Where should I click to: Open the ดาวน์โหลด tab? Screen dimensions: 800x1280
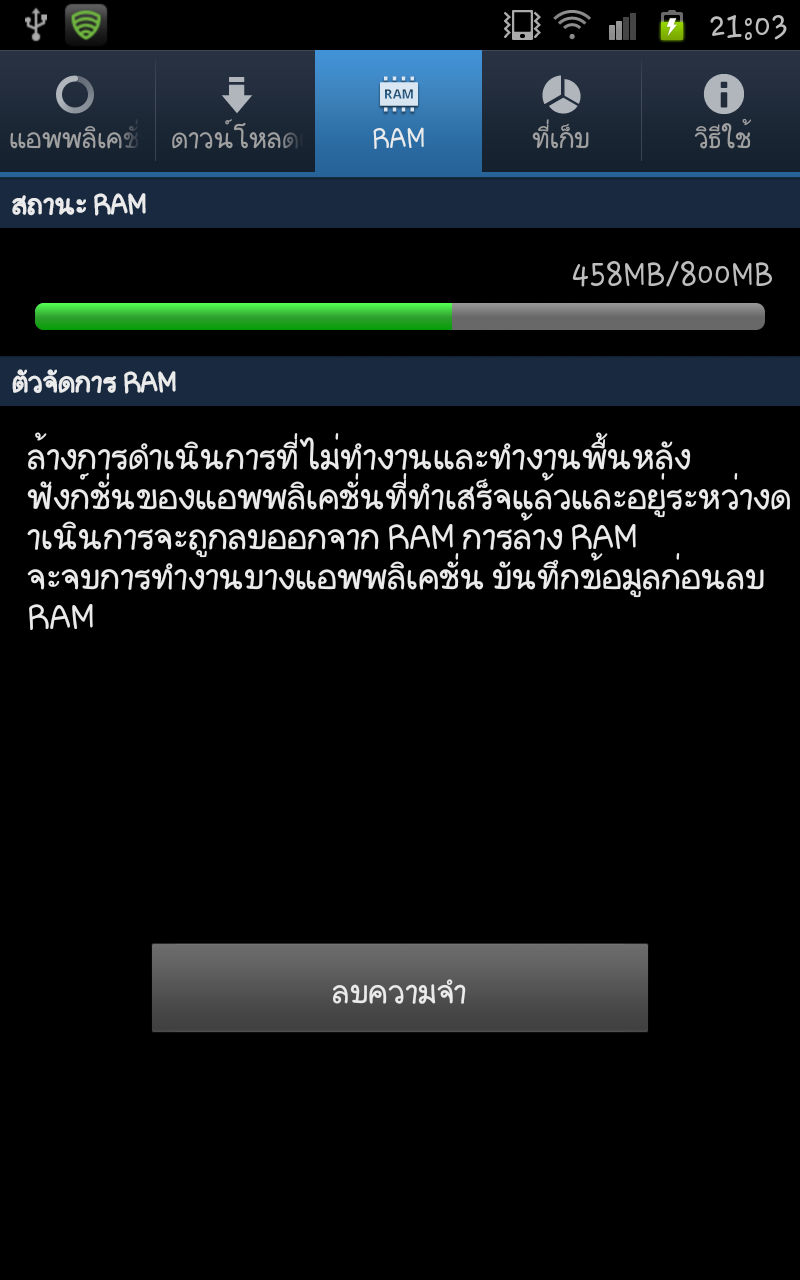[236, 112]
